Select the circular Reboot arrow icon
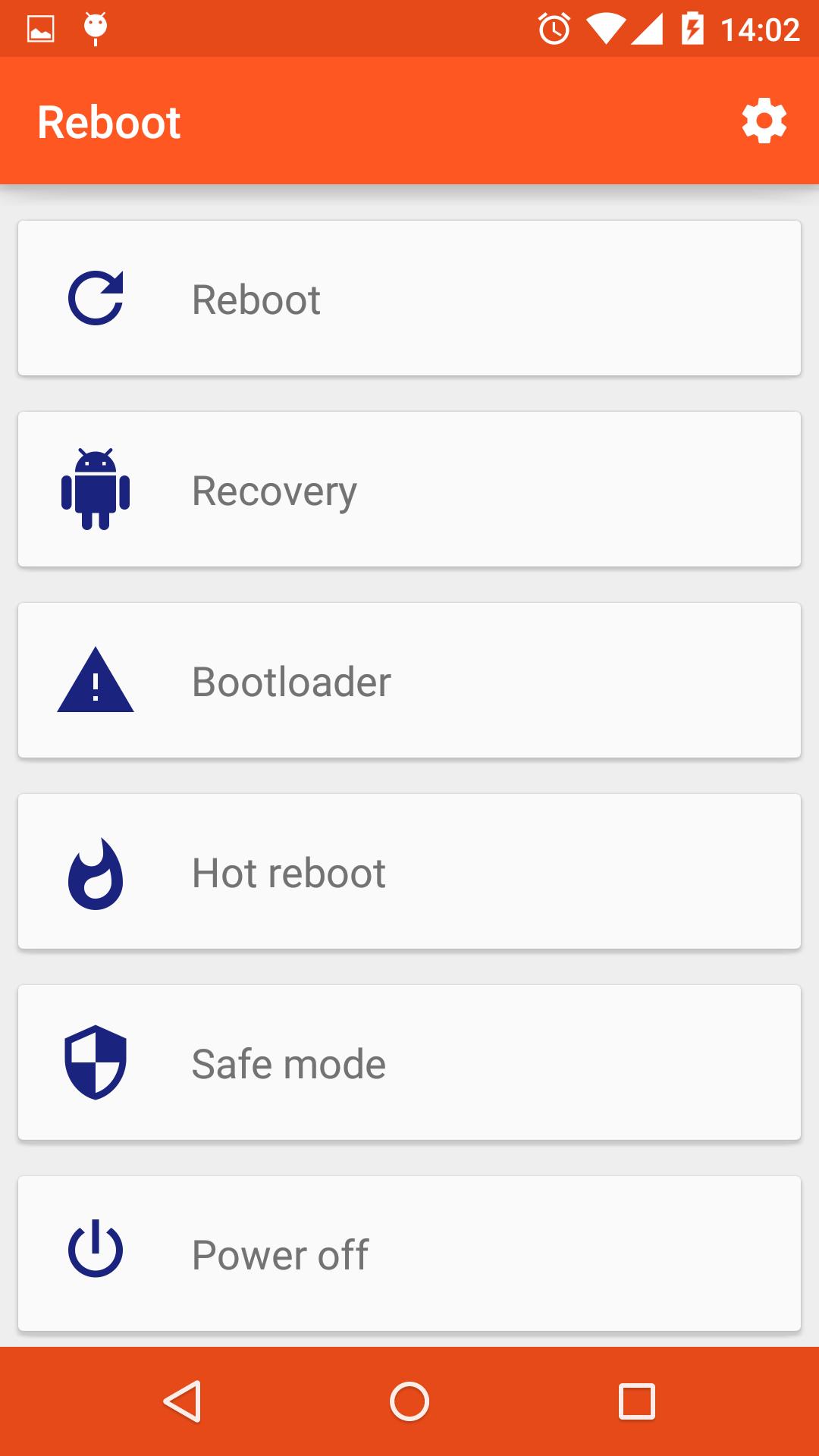This screenshot has width=819, height=1456. click(x=96, y=299)
